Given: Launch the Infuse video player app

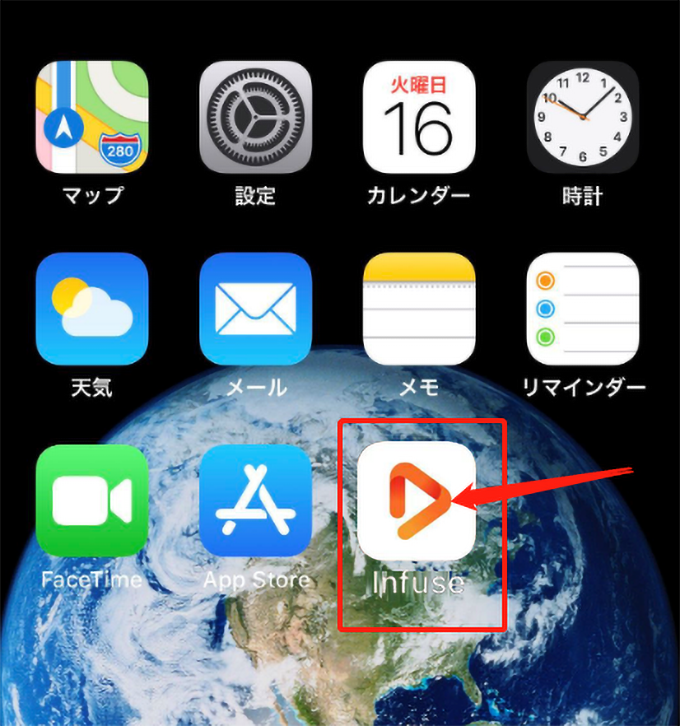Looking at the screenshot, I should (x=417, y=501).
